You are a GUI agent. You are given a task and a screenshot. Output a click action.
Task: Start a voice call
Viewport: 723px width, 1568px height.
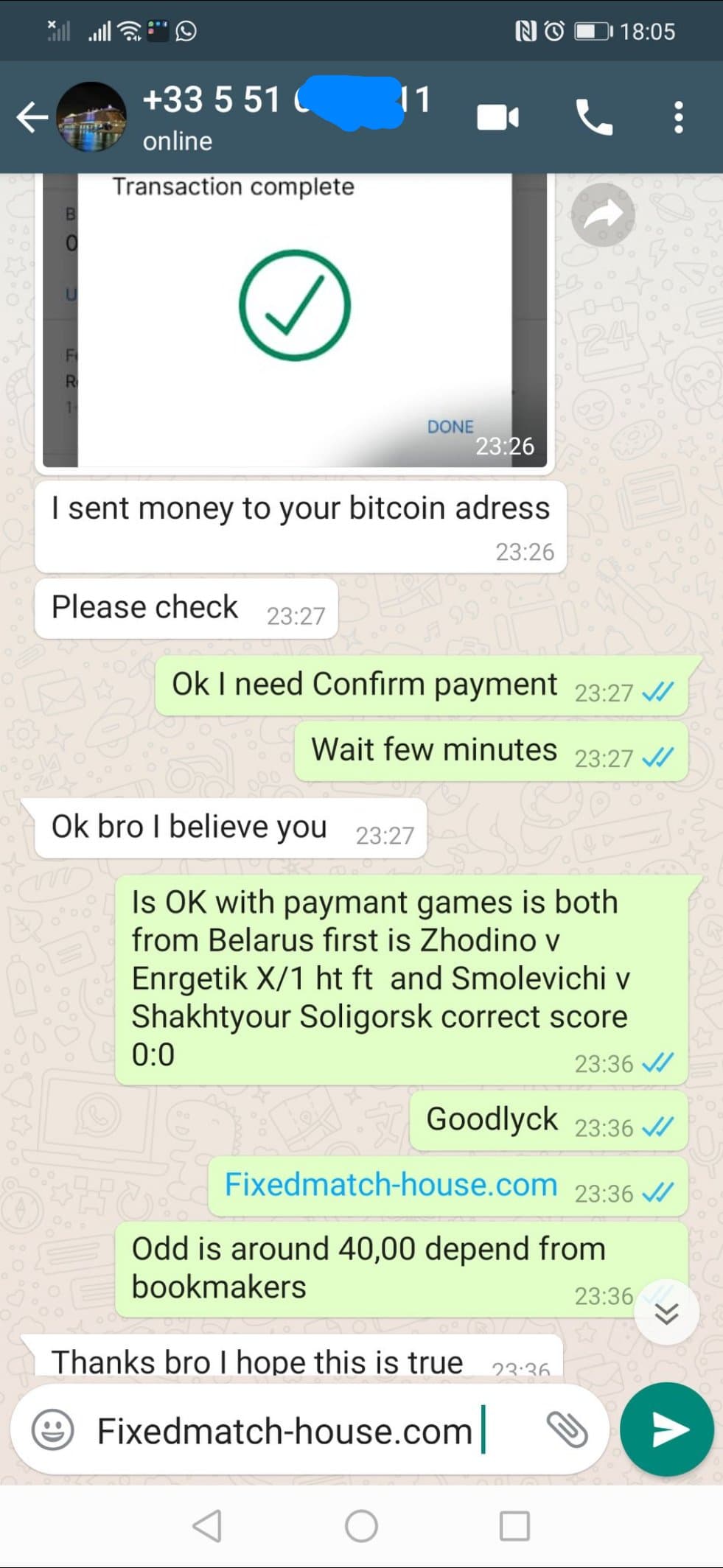(x=594, y=117)
